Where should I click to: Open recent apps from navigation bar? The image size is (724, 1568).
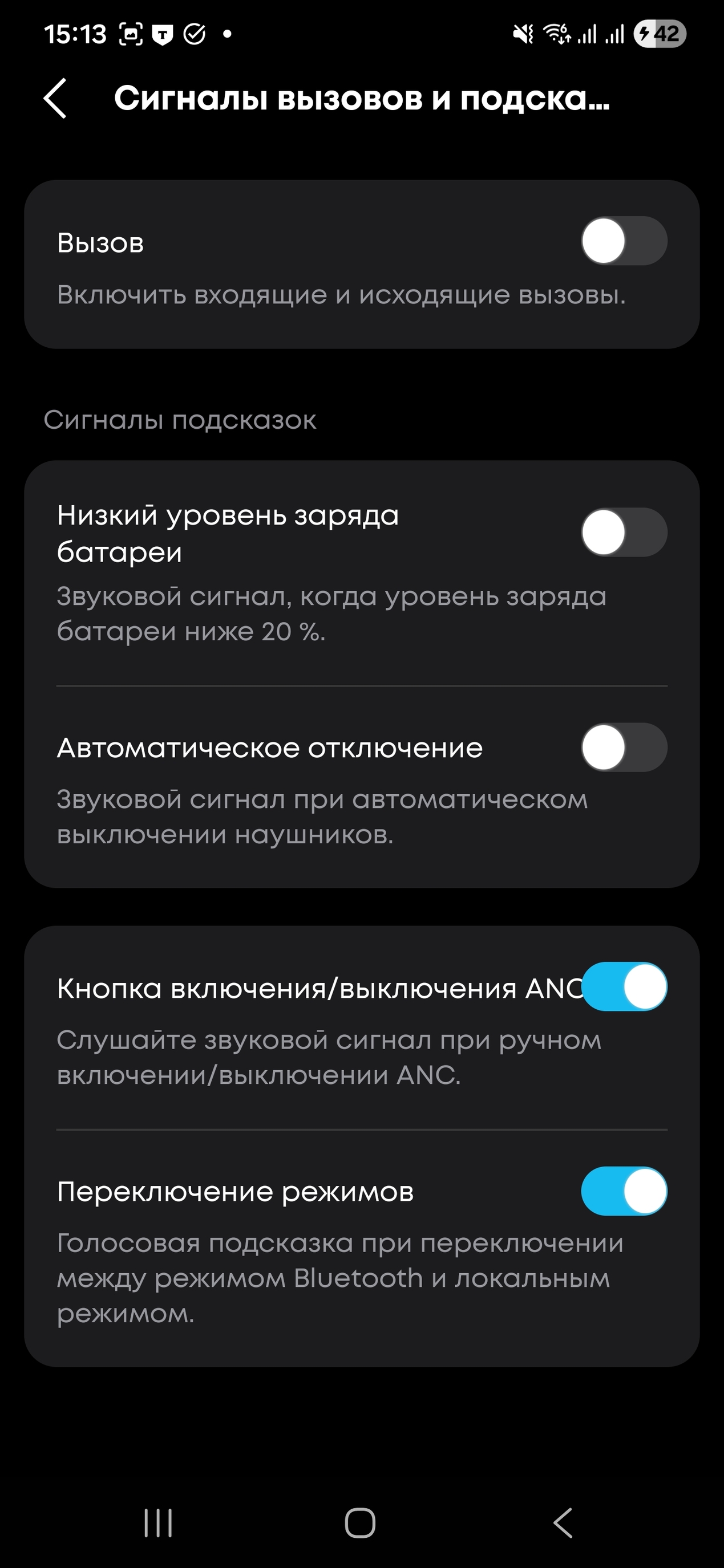(x=158, y=1523)
